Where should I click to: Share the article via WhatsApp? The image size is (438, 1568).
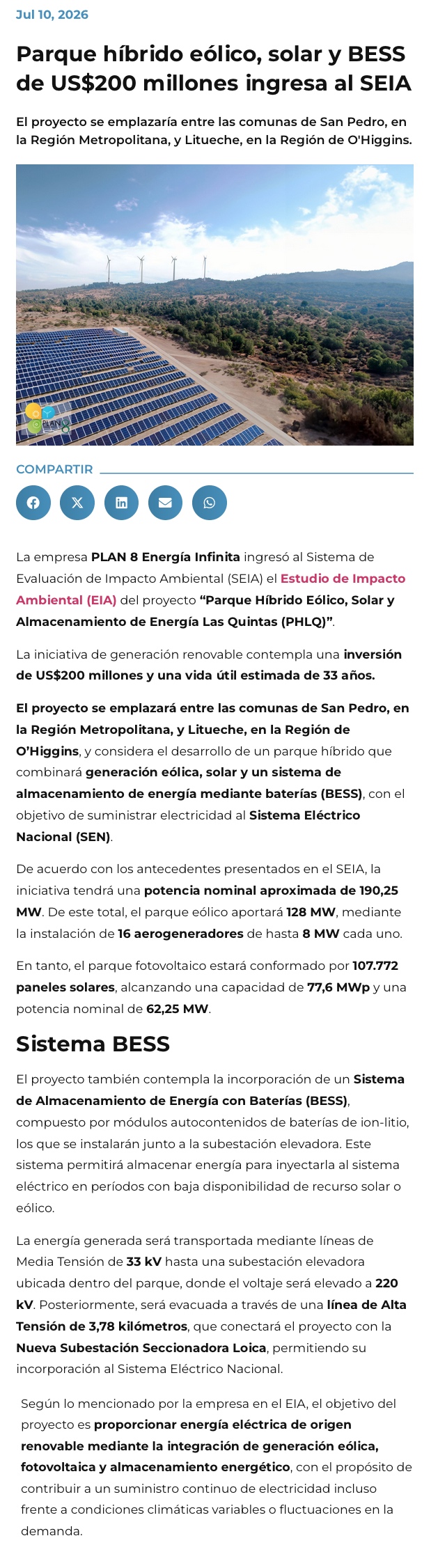210,503
